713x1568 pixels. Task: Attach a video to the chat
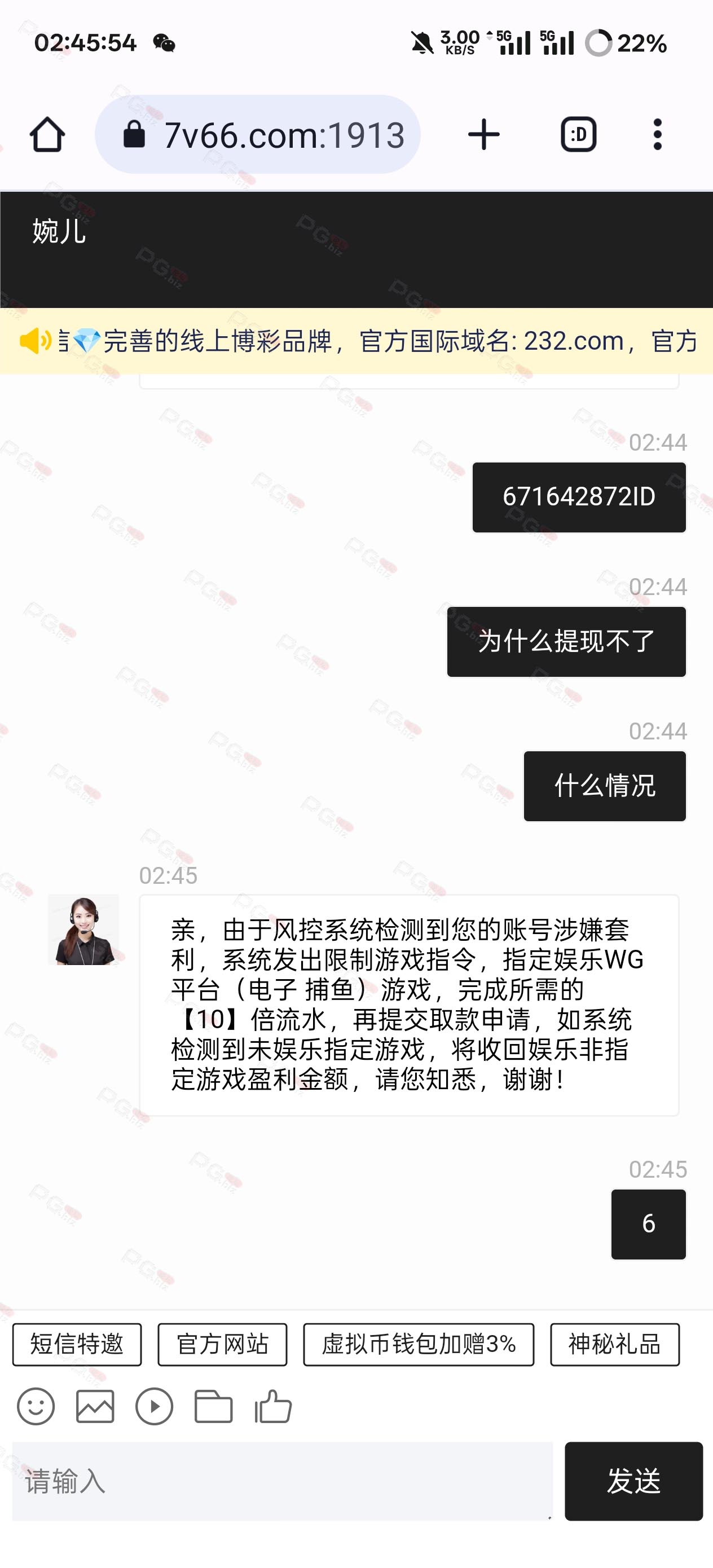154,1407
